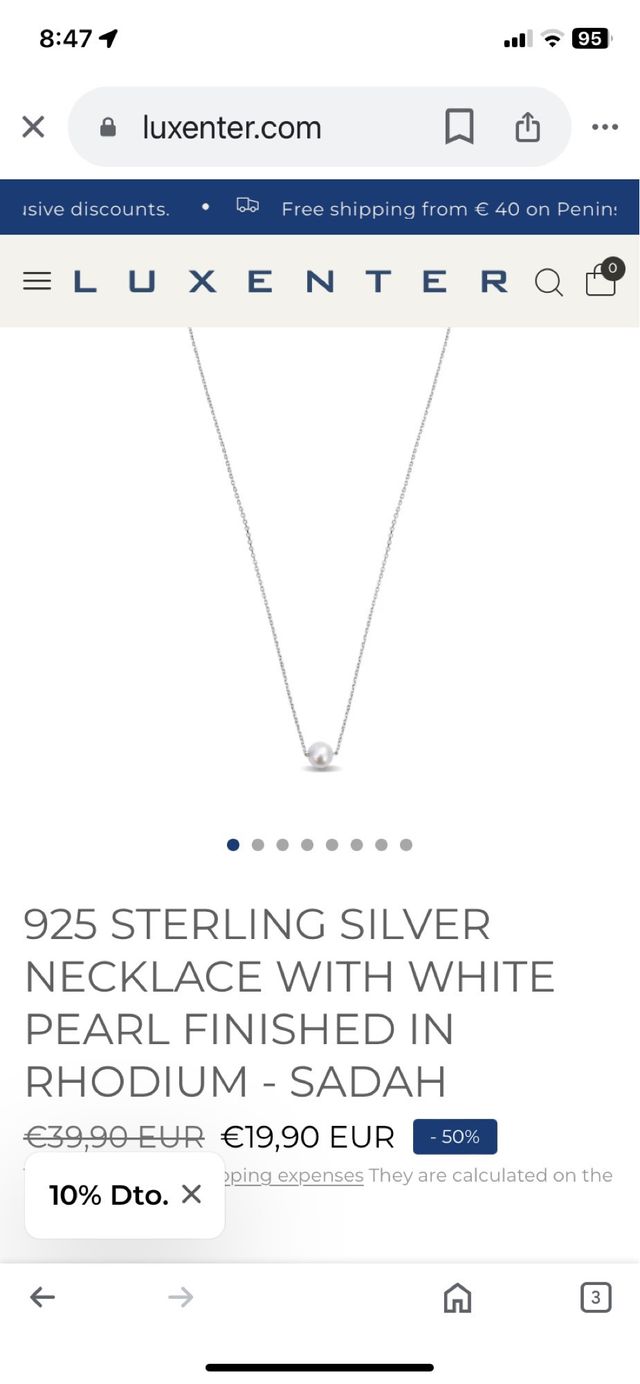Jump to the last image dot
640x1384 pixels.
406,845
